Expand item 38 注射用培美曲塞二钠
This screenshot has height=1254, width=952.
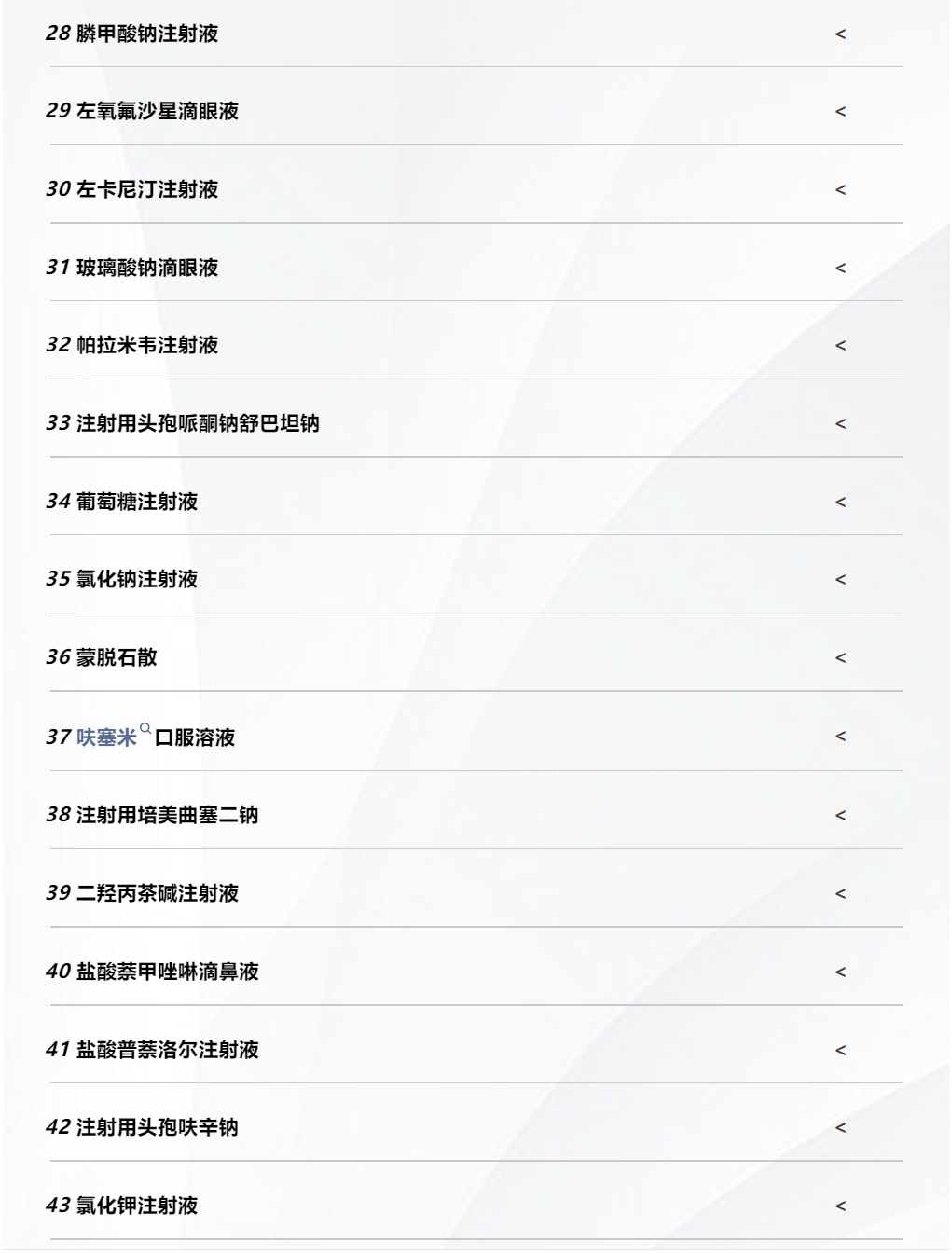(840, 816)
